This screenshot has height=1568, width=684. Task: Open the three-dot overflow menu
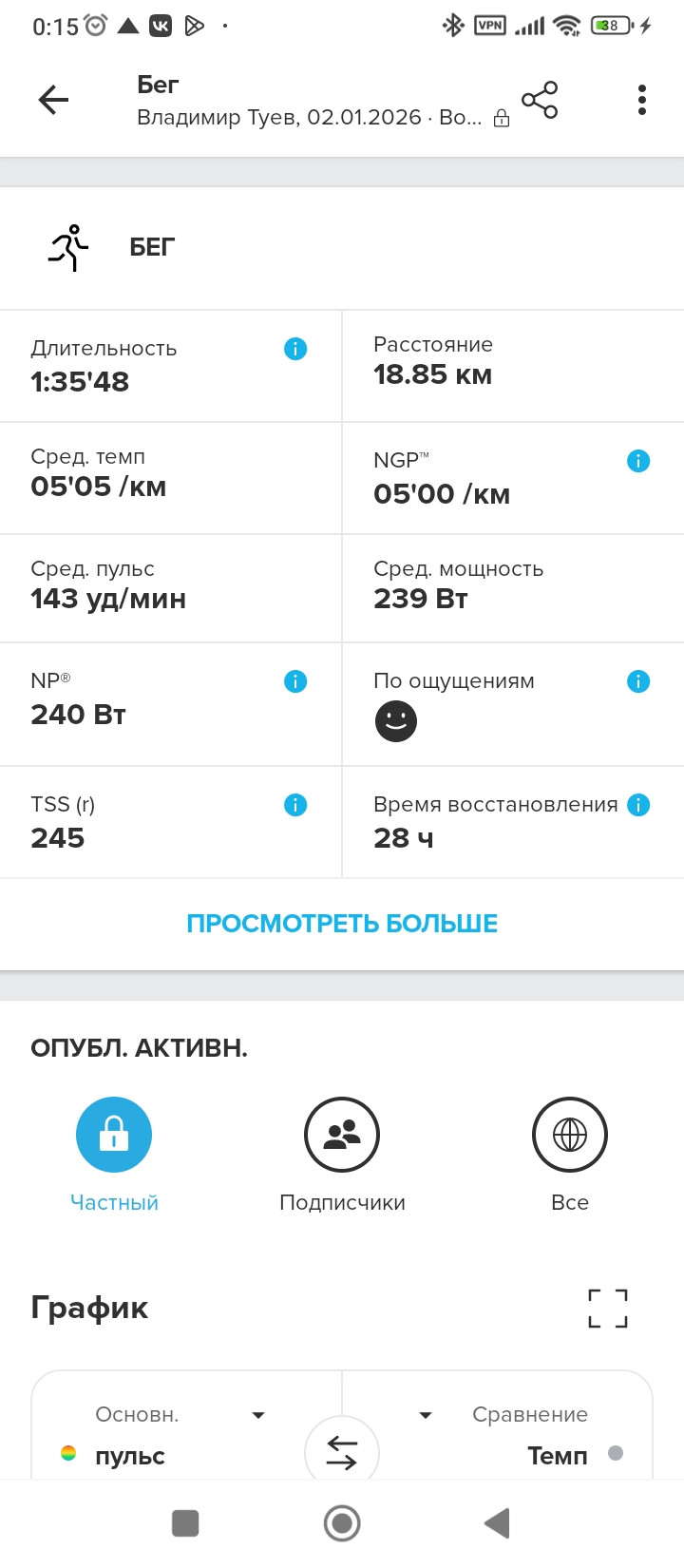tap(642, 100)
